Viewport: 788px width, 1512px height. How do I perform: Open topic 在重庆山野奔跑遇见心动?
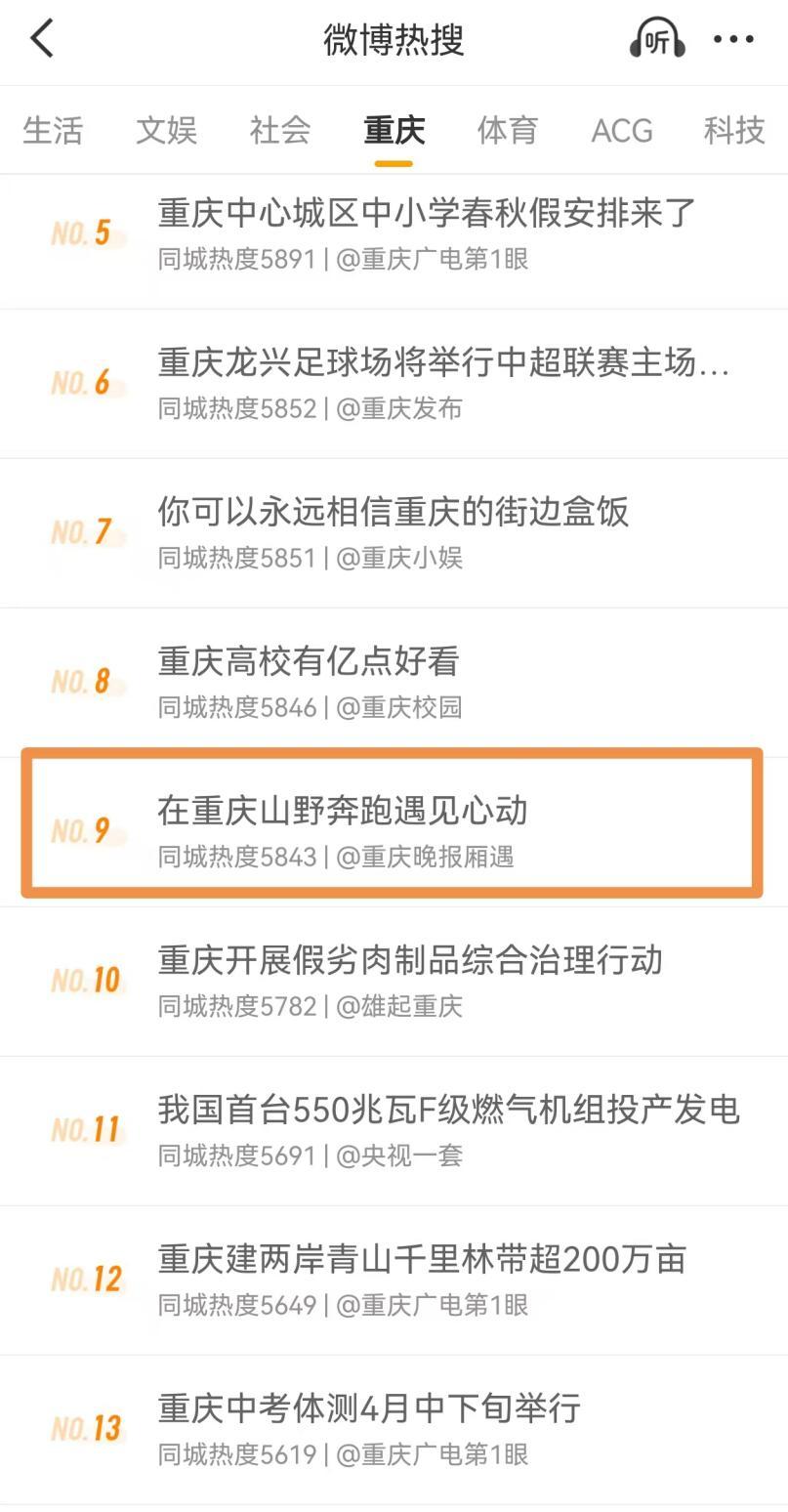[343, 811]
